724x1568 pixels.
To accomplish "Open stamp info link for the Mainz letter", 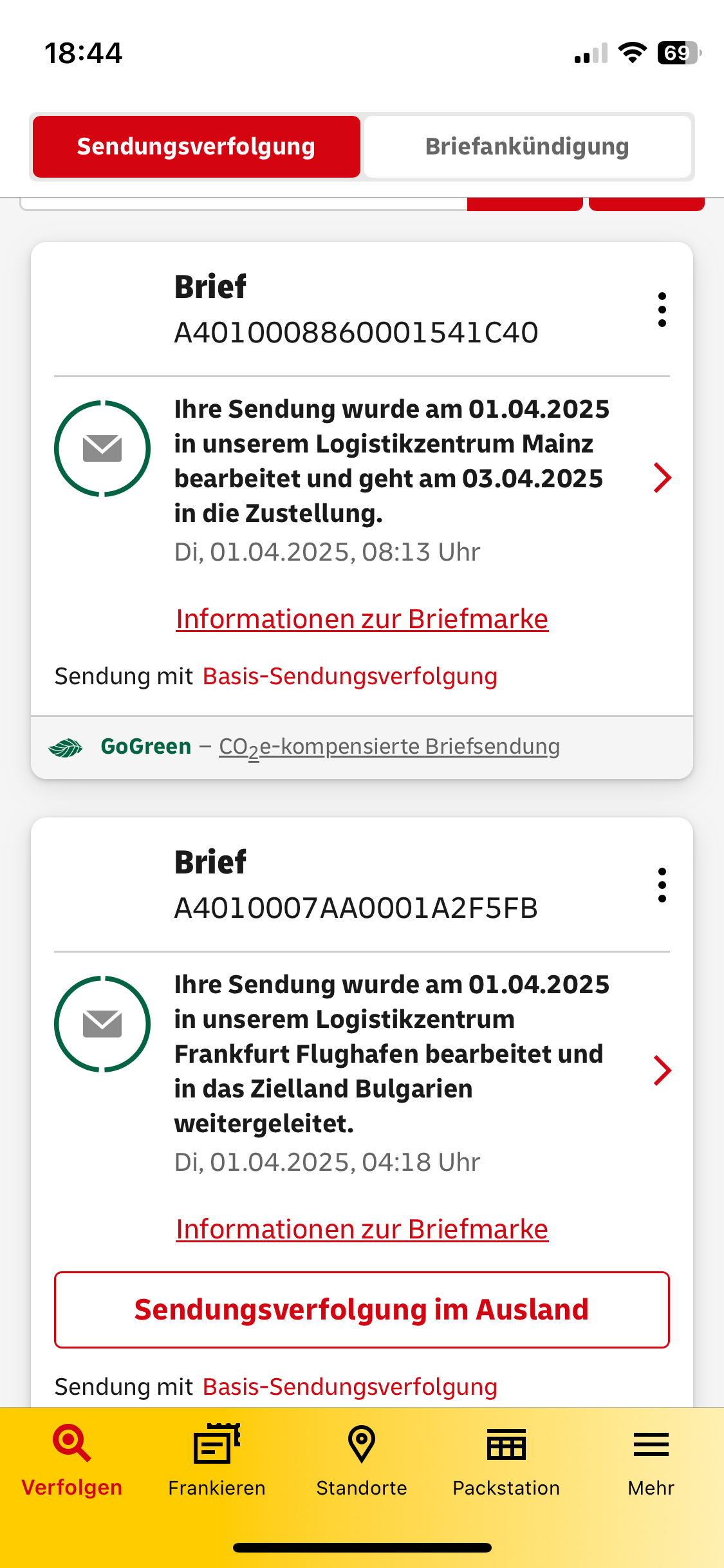I will pos(362,619).
